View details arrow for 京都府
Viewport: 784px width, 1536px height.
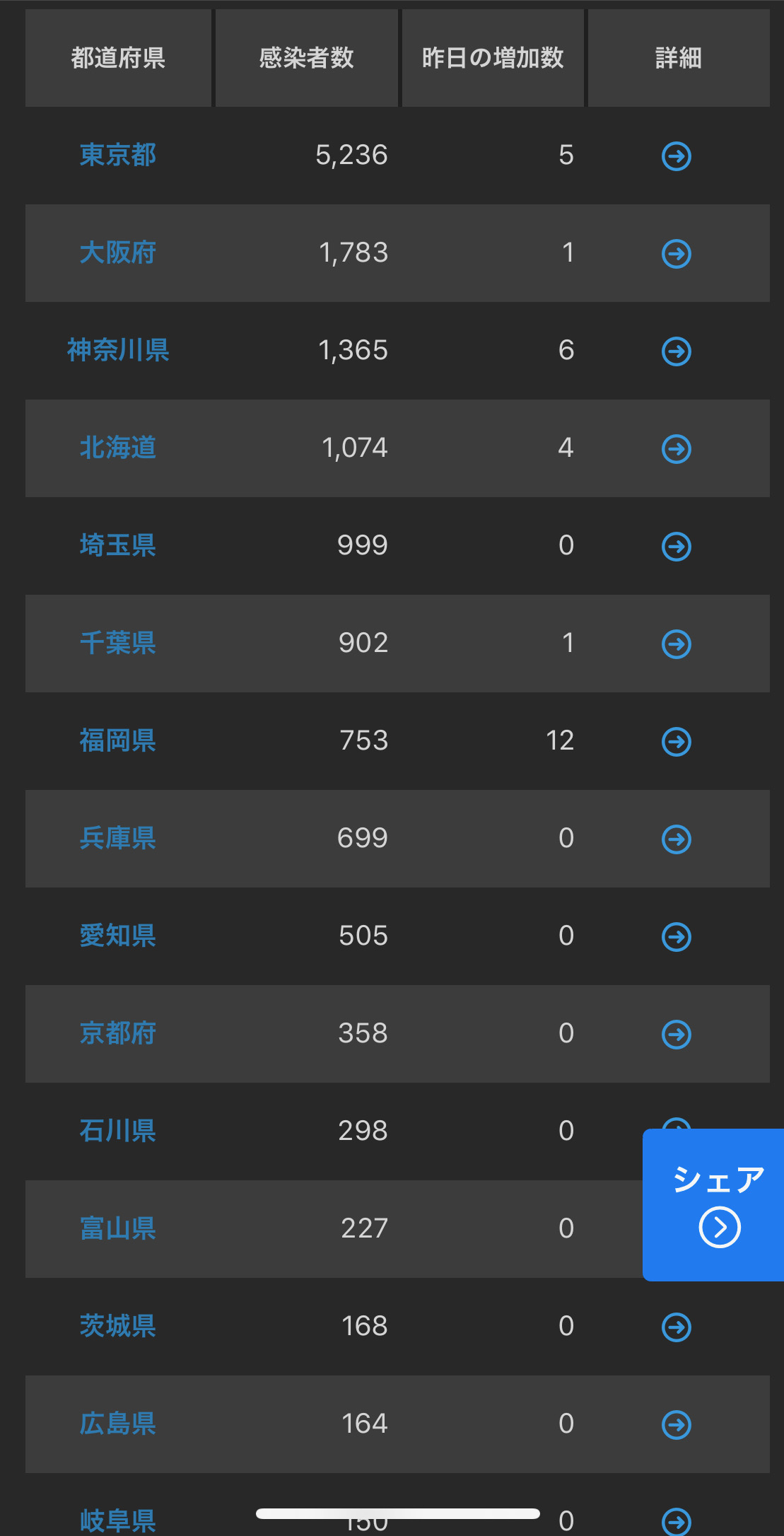677,1034
